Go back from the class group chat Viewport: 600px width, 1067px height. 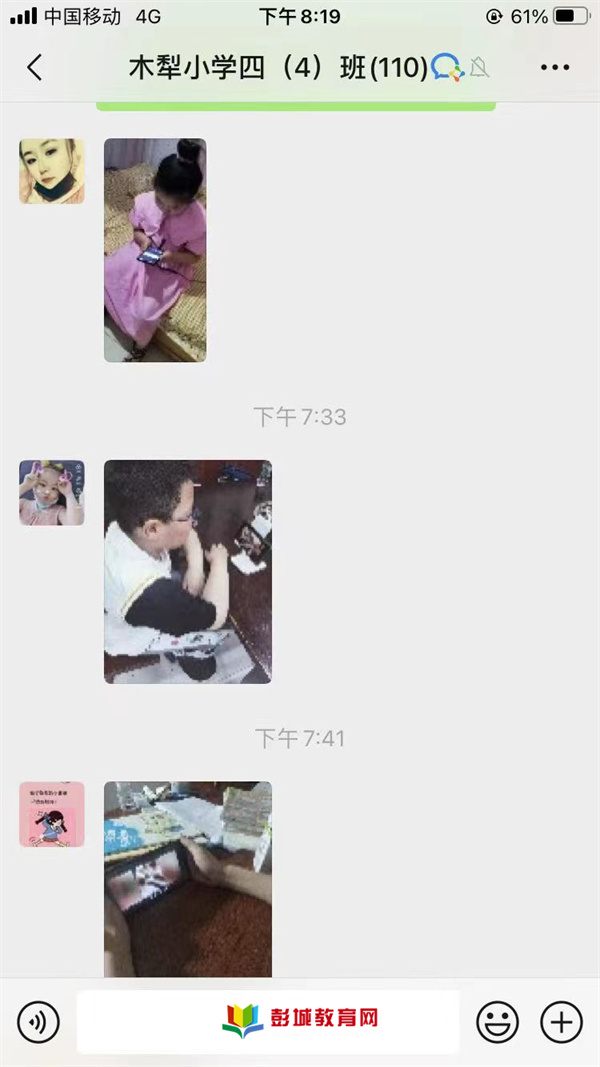click(35, 68)
